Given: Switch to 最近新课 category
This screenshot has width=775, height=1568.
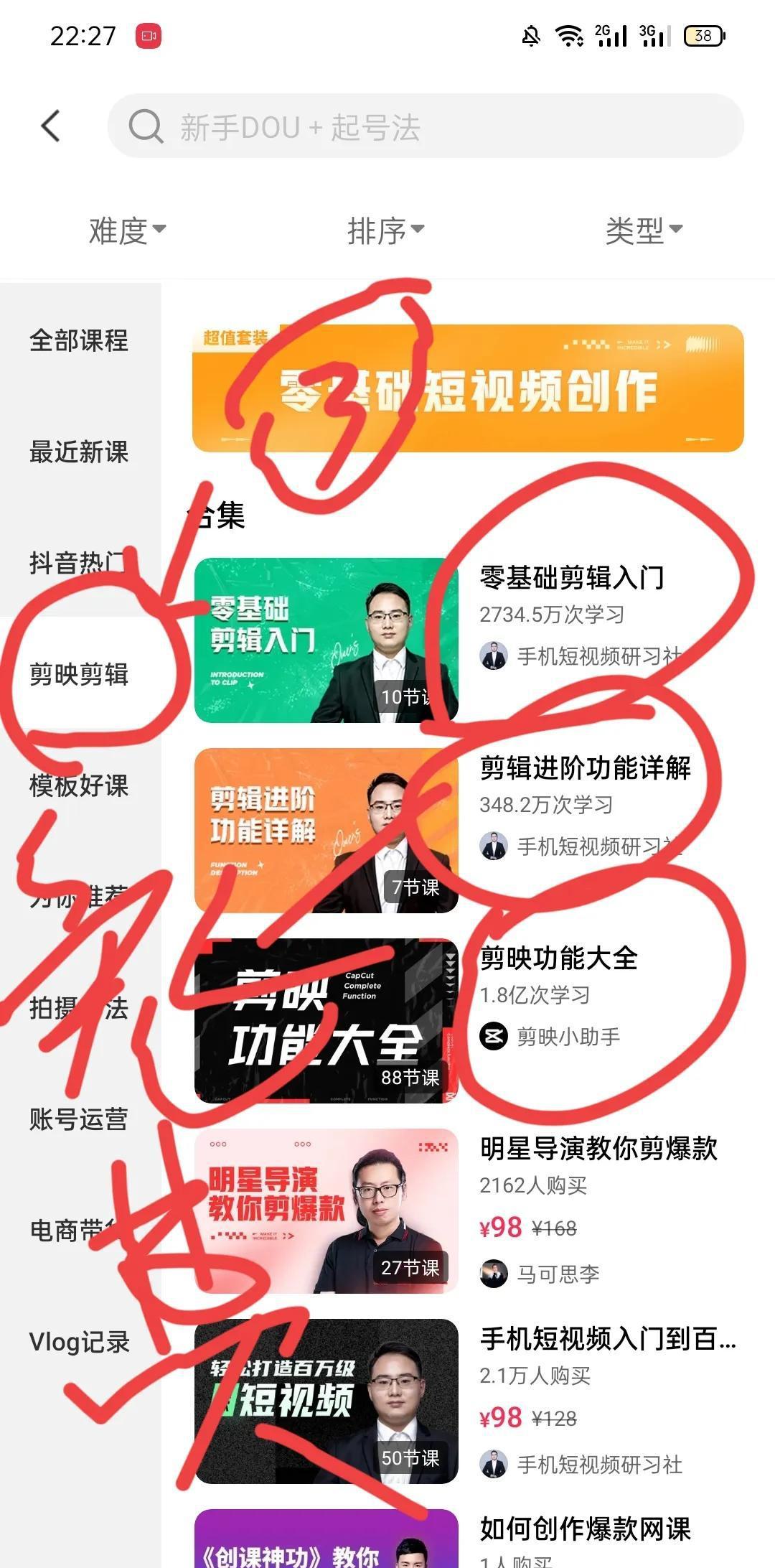Looking at the screenshot, I should [x=79, y=452].
